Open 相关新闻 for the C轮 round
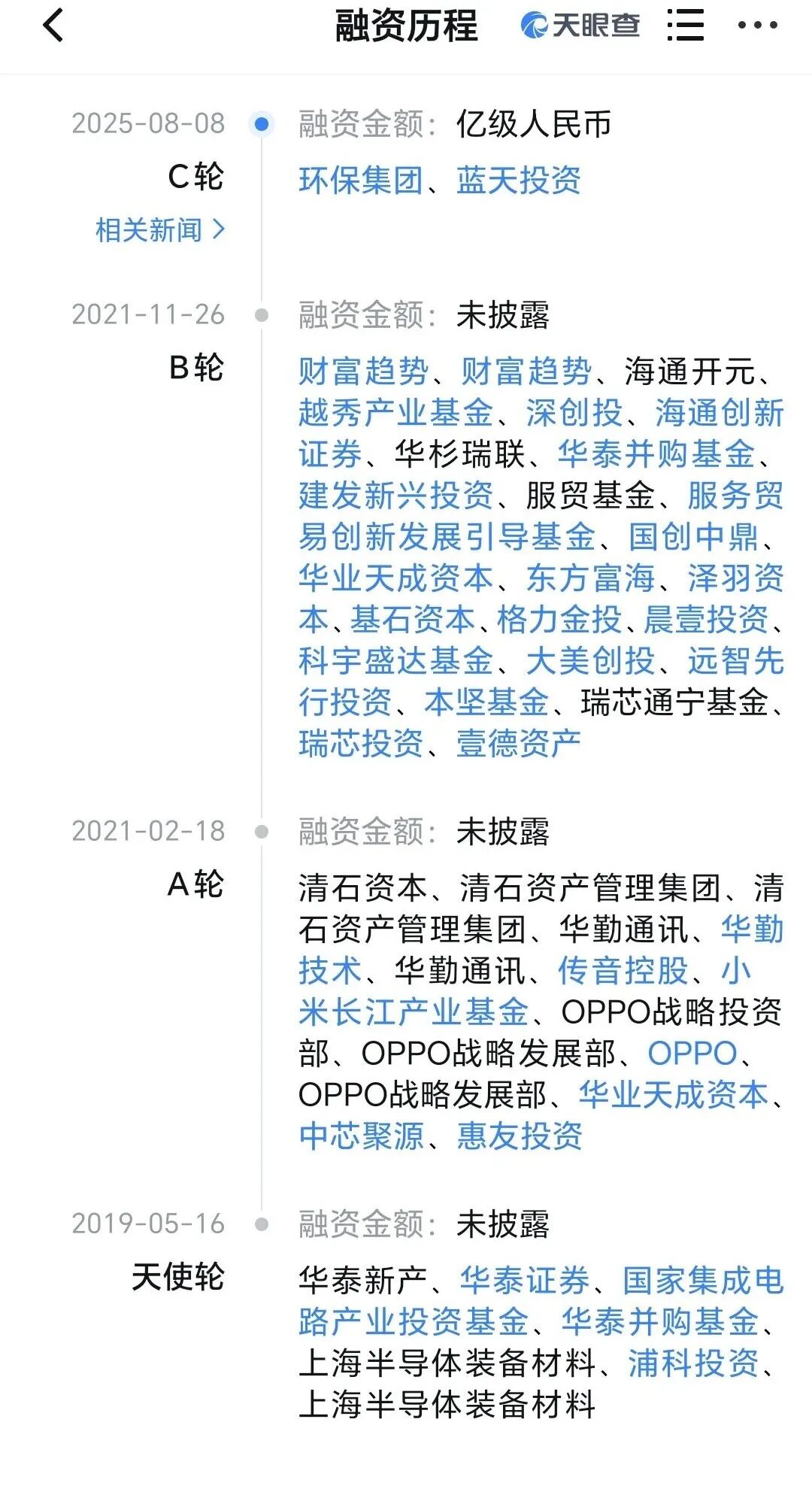 point(159,230)
